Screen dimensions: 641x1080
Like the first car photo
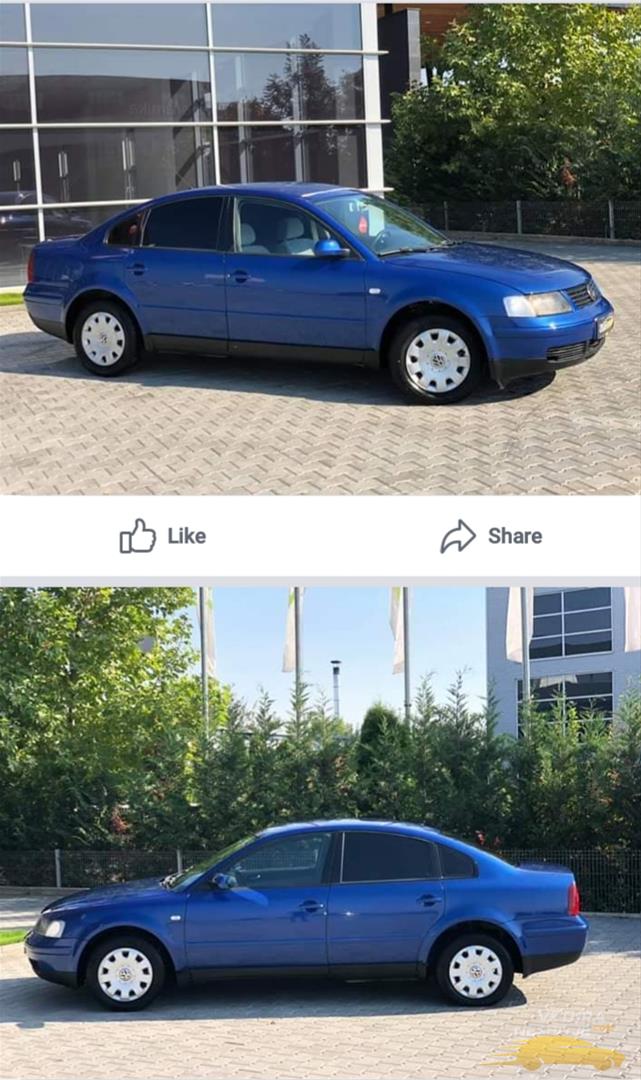pyautogui.click(x=163, y=536)
